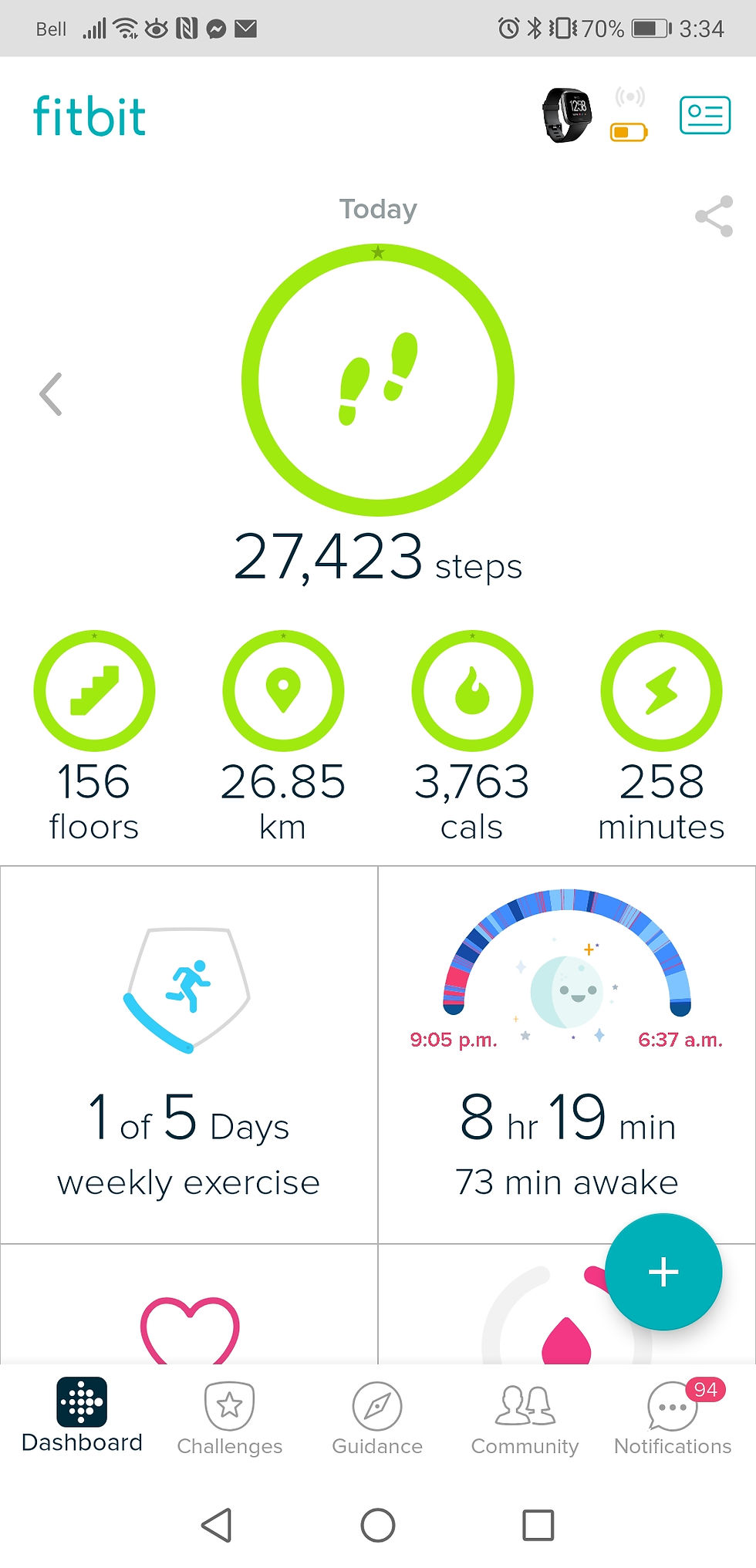Open the sleep card showing 8 hr 19 min
The height and width of the screenshot is (1568, 756).
[566, 1054]
